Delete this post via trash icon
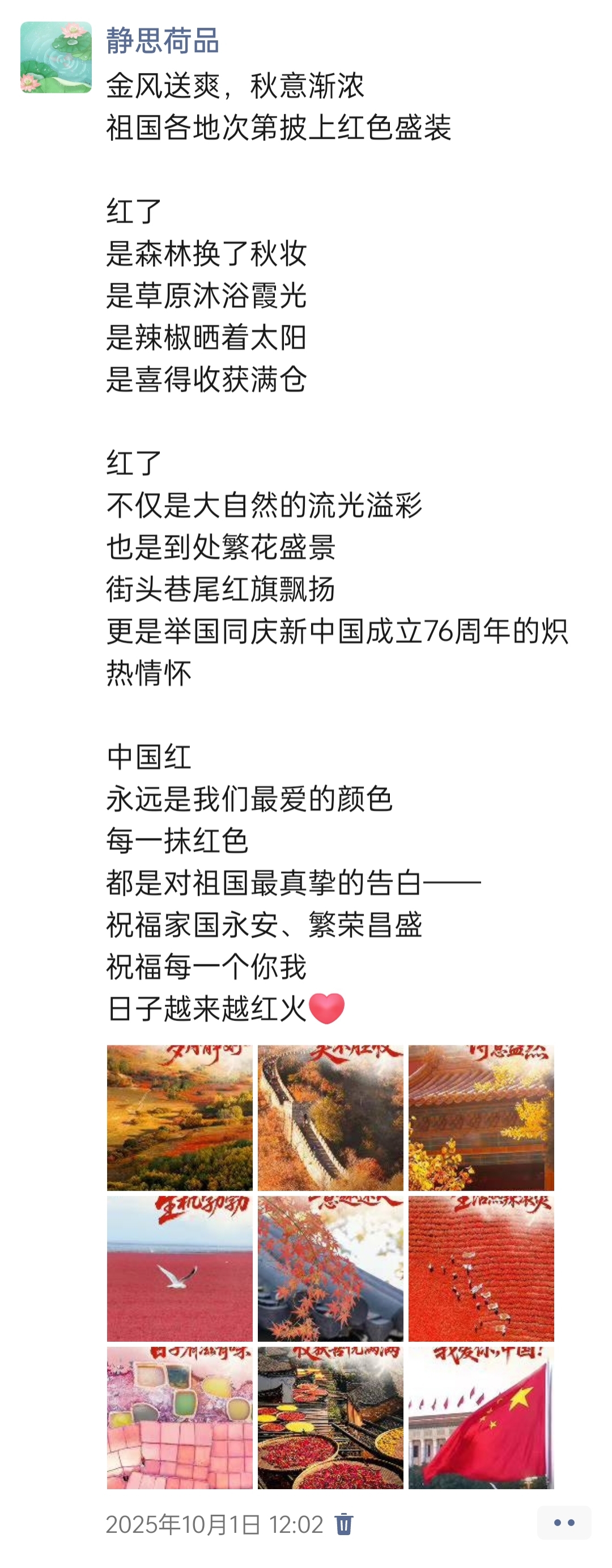 coord(344,1524)
